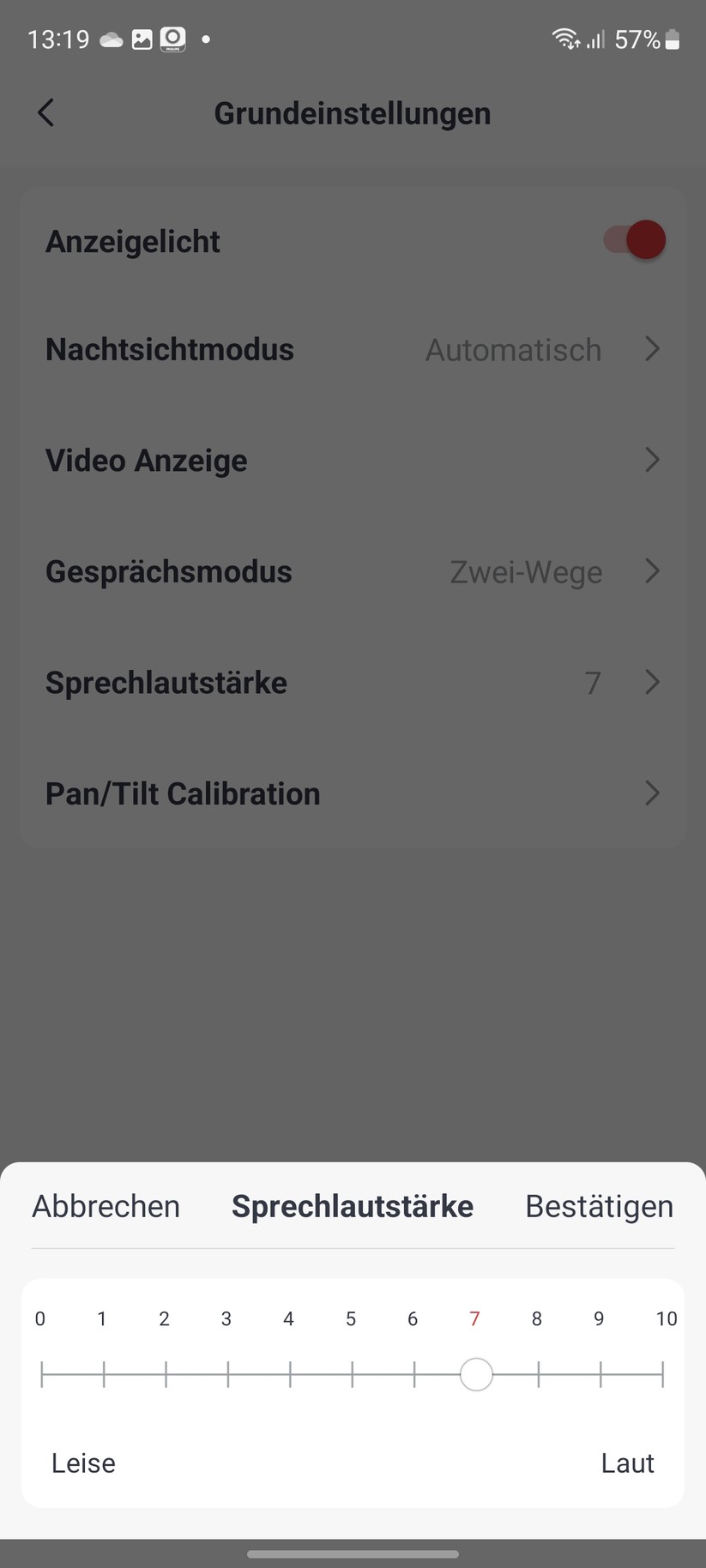Tap the gallery icon in the status bar
Viewport: 706px width, 1568px height.
(x=142, y=39)
